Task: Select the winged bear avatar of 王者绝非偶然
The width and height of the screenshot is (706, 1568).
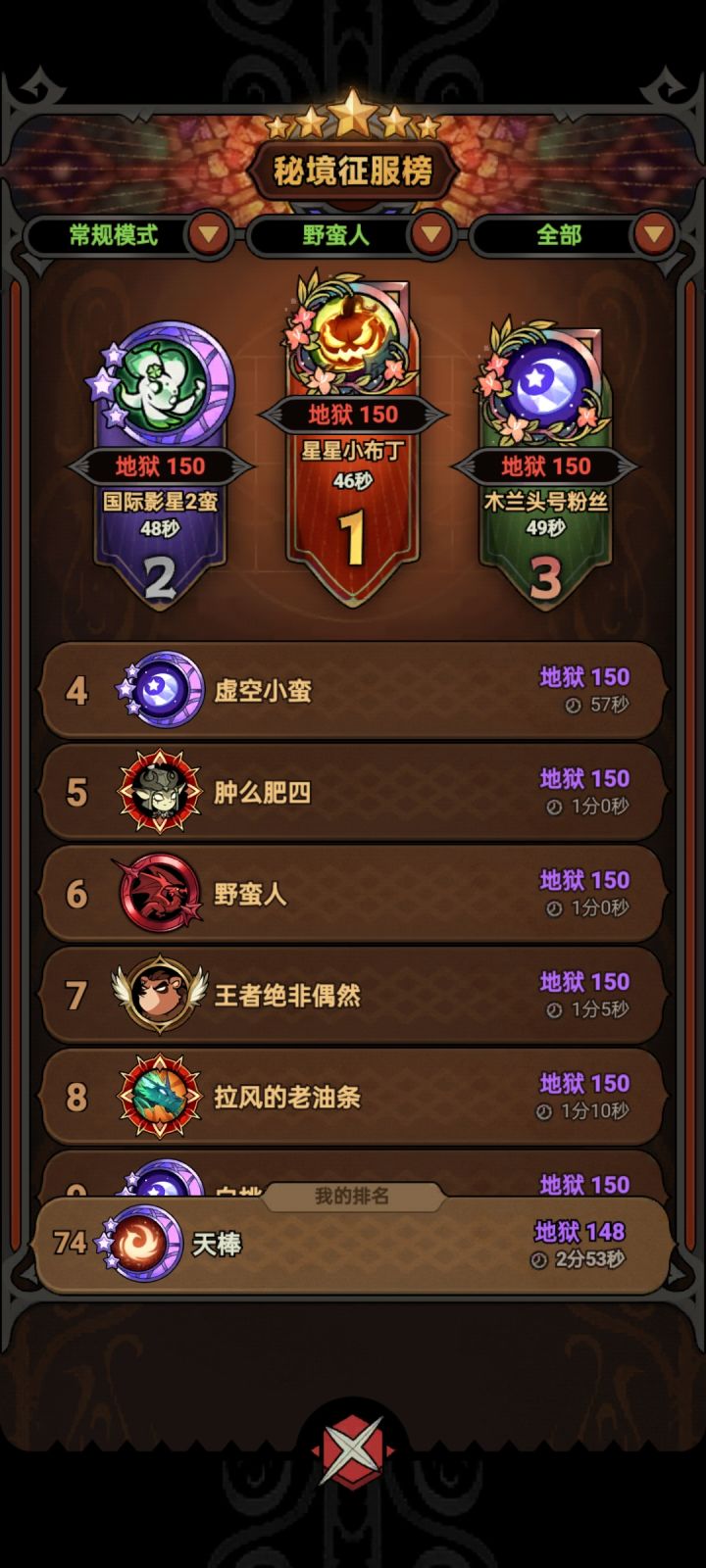Action: pos(159,998)
